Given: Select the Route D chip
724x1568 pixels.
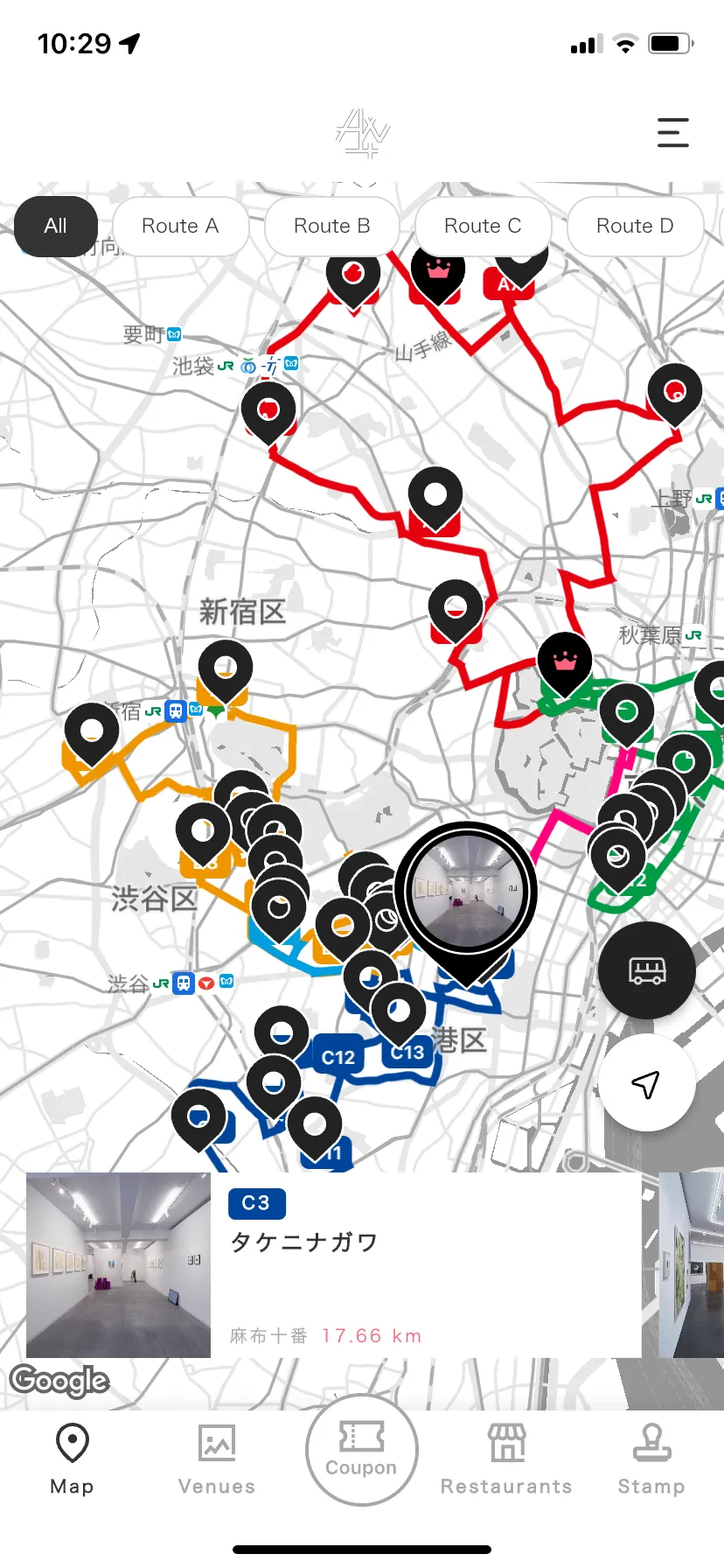Looking at the screenshot, I should [x=635, y=226].
